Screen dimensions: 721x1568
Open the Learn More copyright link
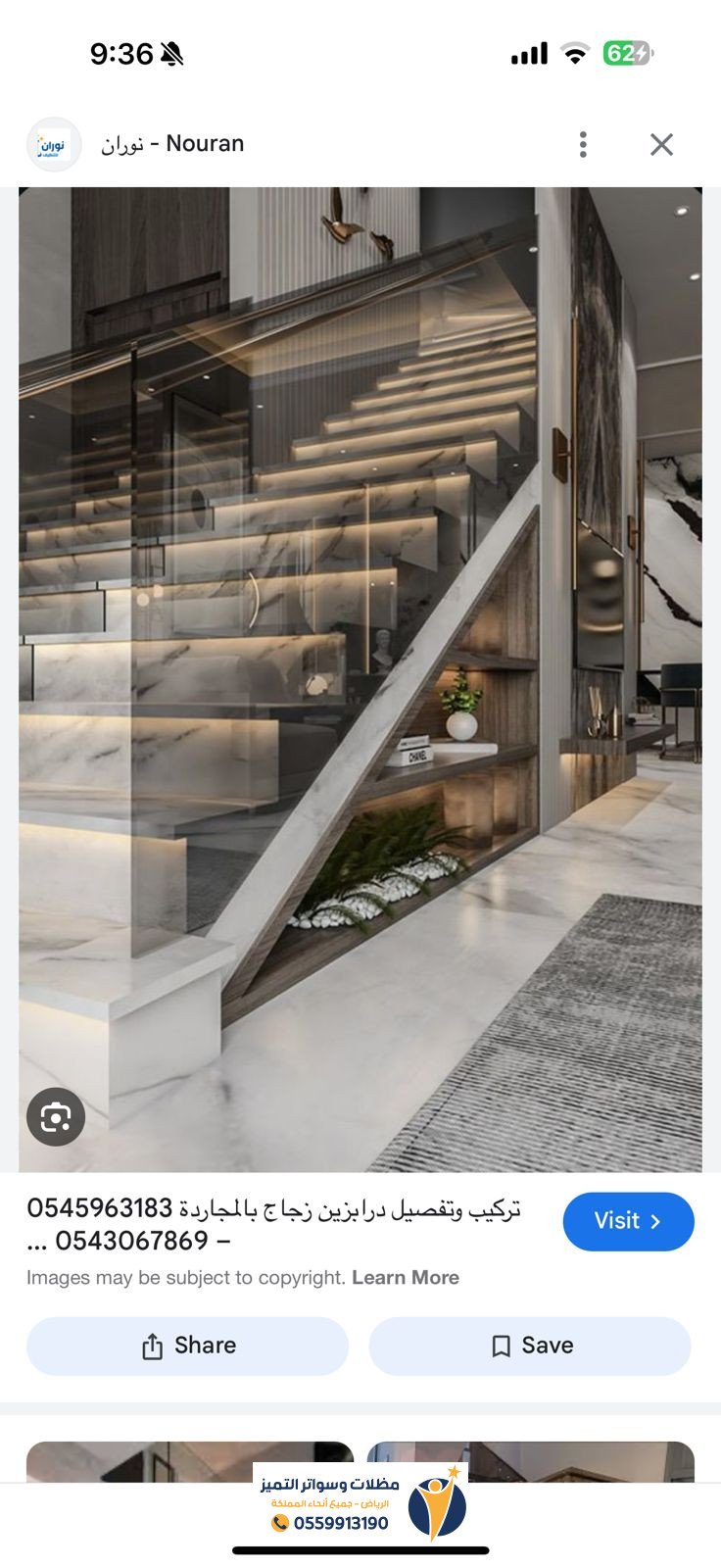pos(406,1277)
